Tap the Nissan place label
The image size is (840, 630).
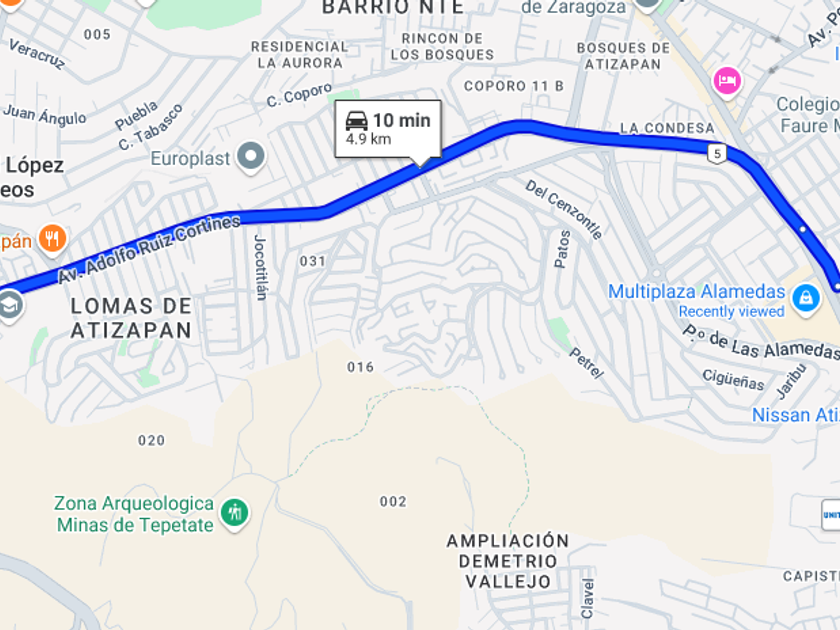click(796, 415)
